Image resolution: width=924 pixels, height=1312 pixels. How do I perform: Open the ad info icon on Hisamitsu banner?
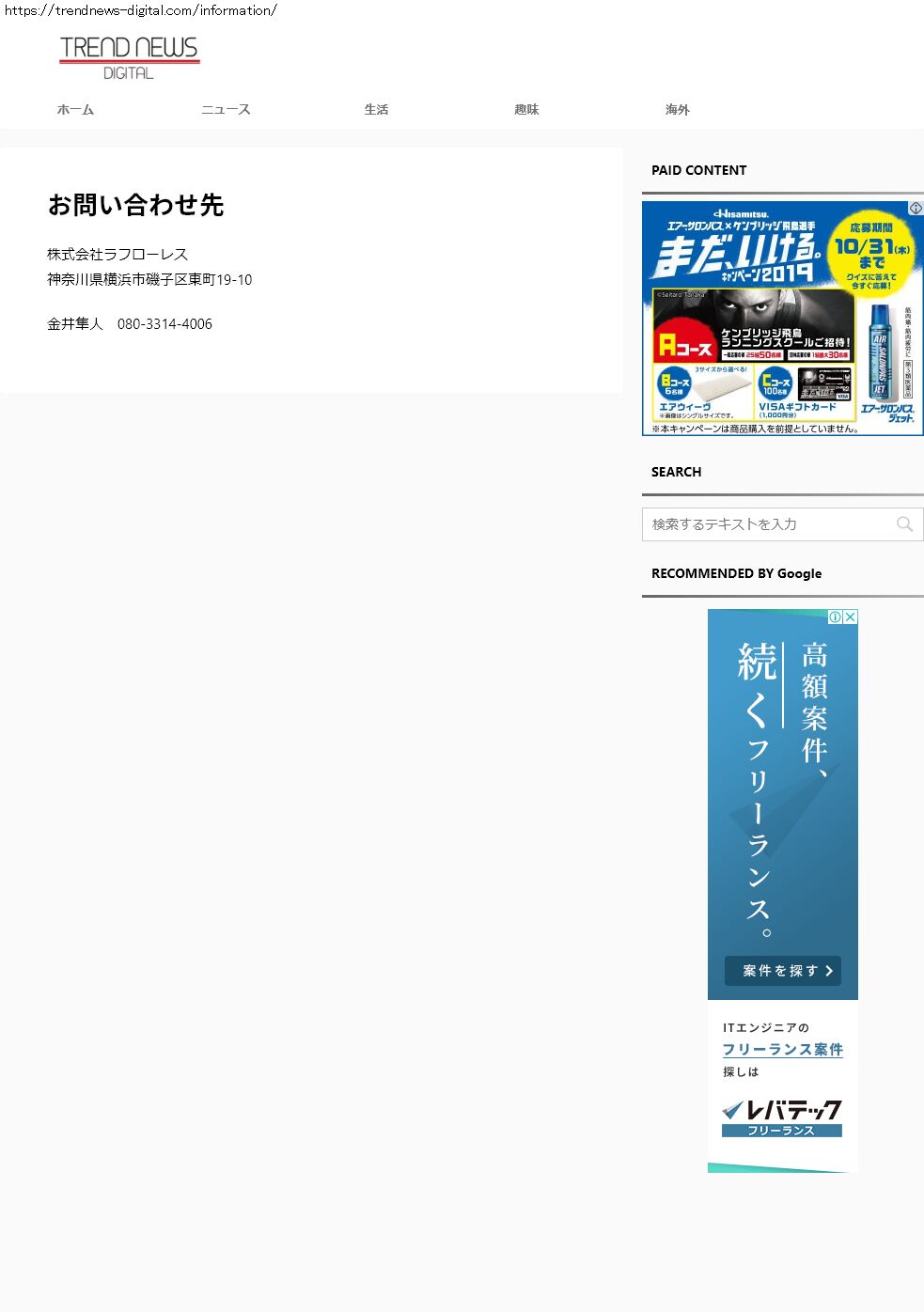tap(916, 209)
